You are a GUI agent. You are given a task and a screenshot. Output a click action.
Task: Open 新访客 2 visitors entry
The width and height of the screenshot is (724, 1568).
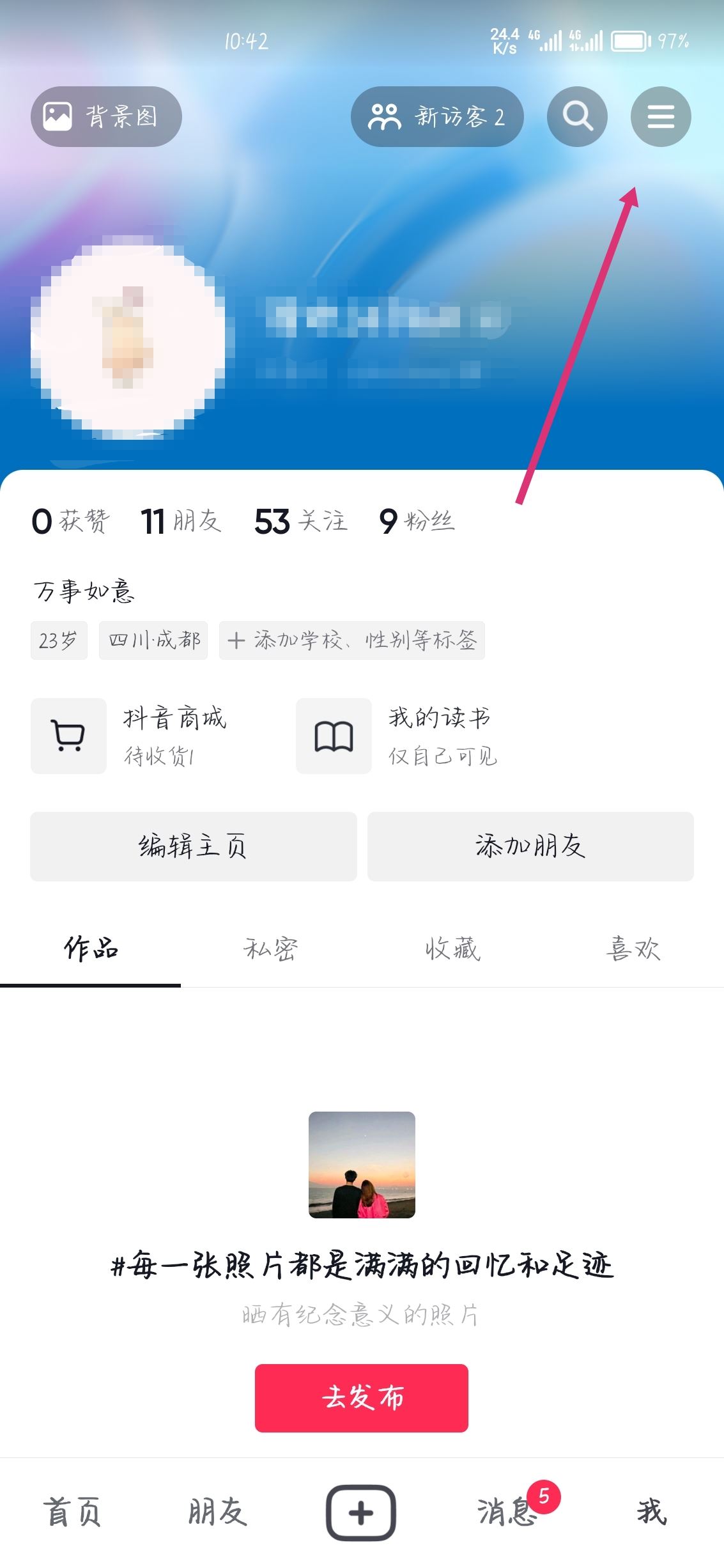point(438,117)
